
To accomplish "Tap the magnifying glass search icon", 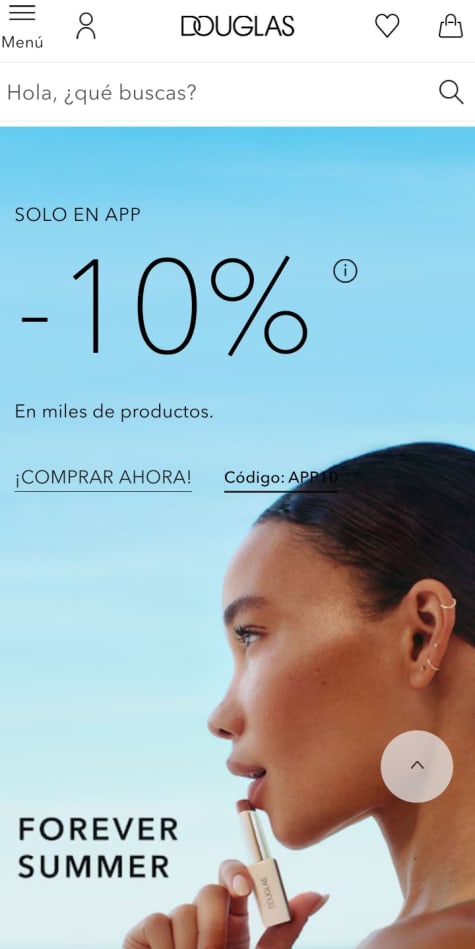I will (x=451, y=93).
